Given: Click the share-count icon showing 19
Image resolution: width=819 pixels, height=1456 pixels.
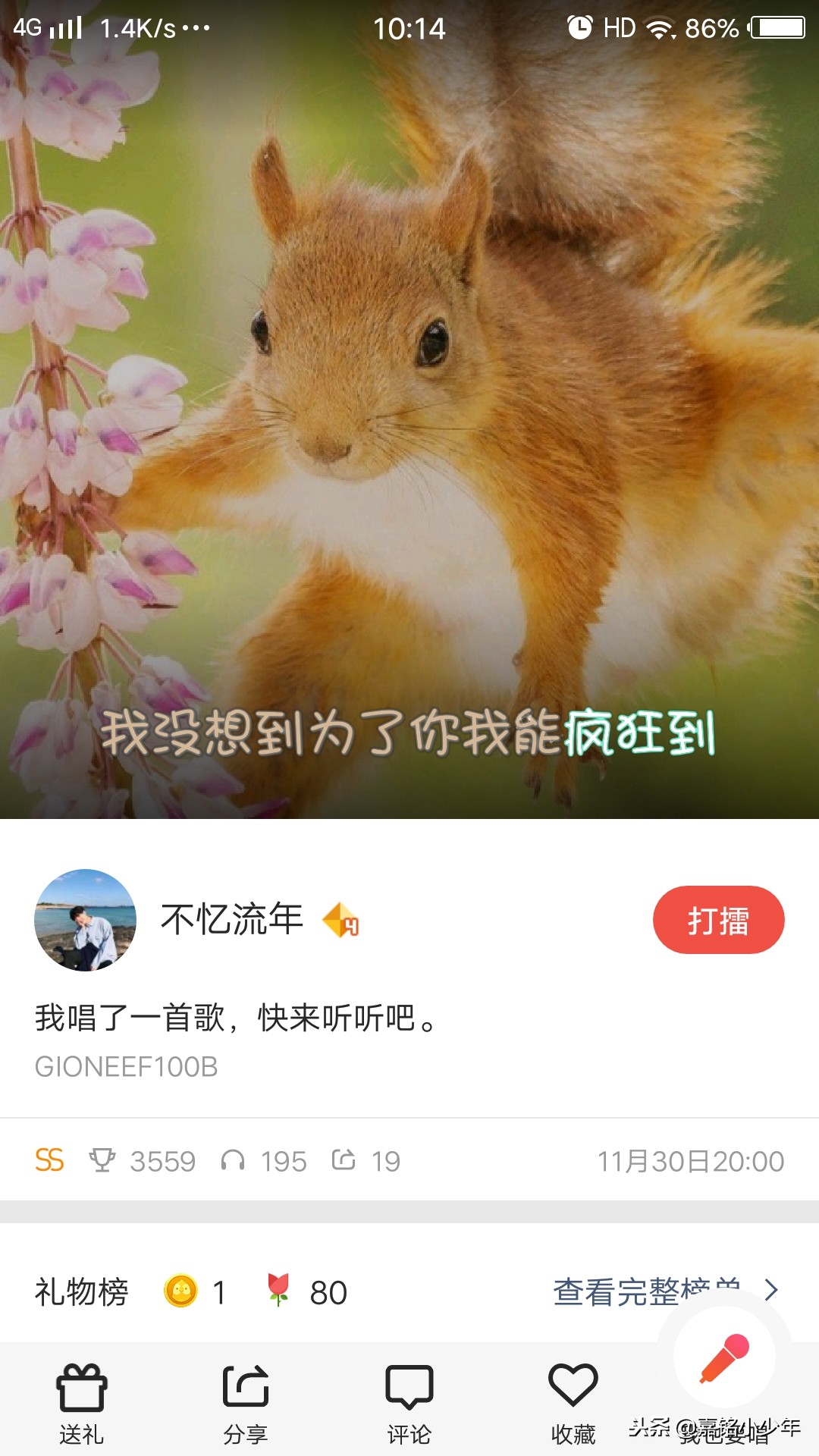Looking at the screenshot, I should pos(347,1161).
